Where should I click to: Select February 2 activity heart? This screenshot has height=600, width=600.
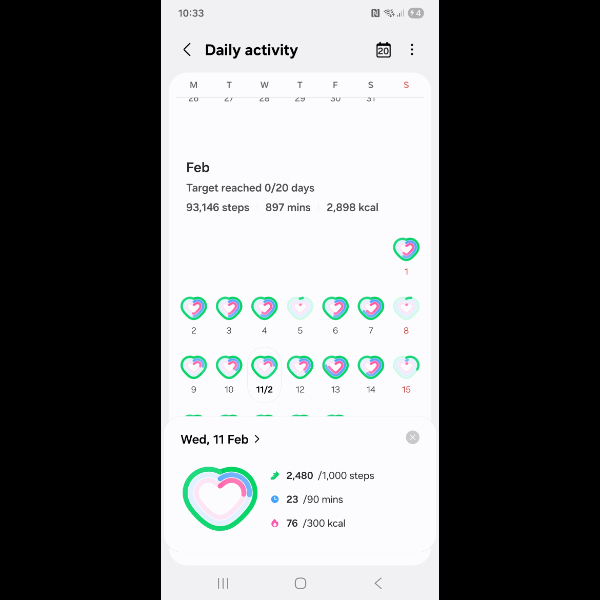tap(193, 308)
